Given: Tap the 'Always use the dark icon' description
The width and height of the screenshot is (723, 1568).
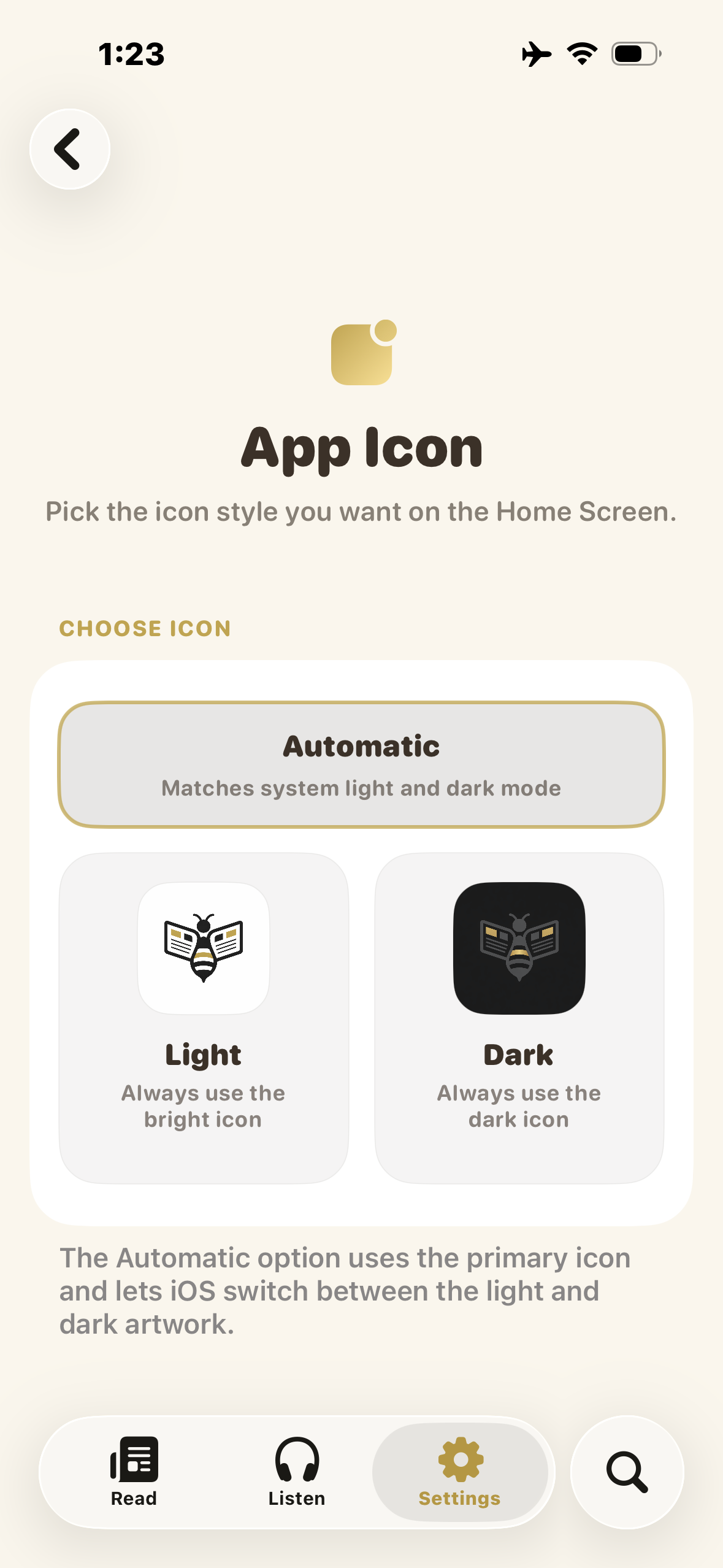Looking at the screenshot, I should [519, 1105].
